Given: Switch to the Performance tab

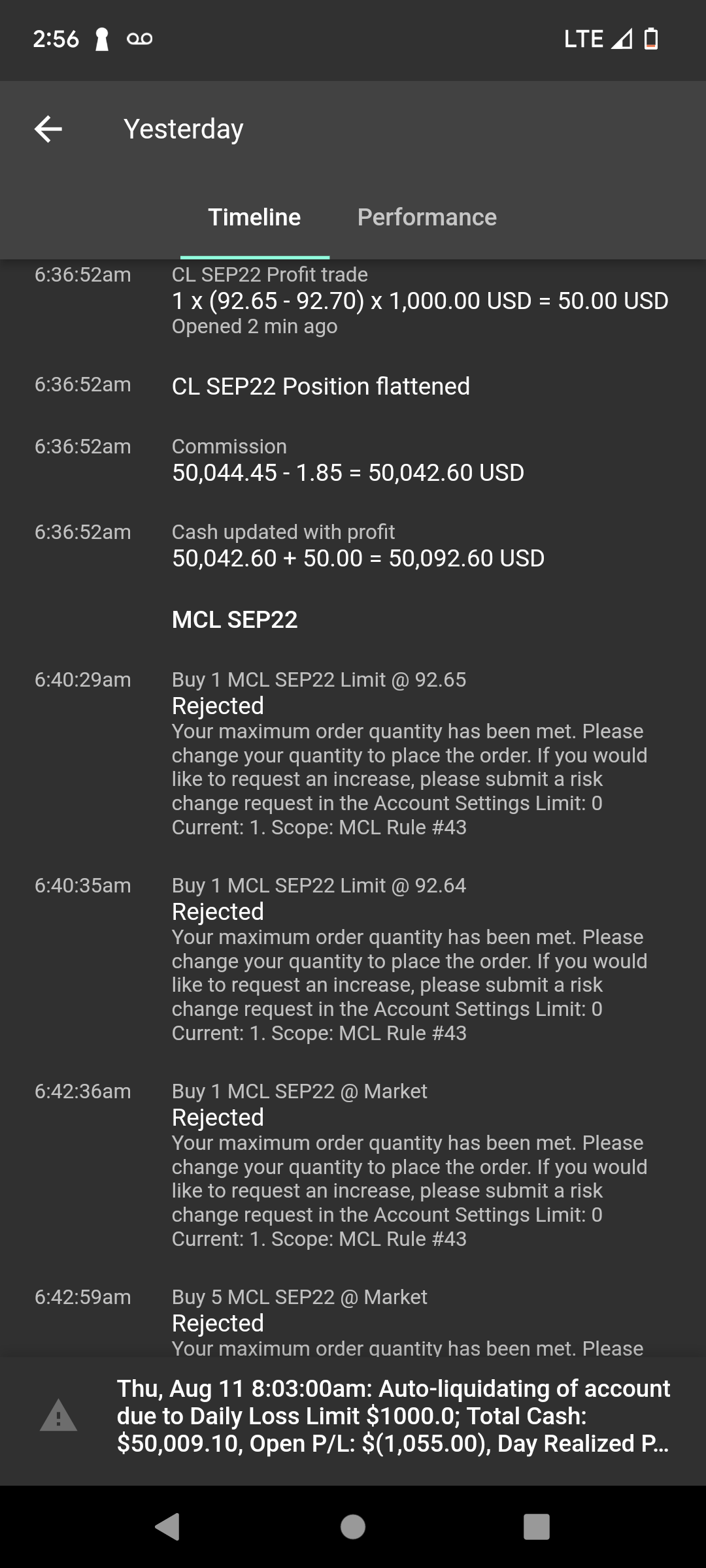Looking at the screenshot, I should (427, 217).
